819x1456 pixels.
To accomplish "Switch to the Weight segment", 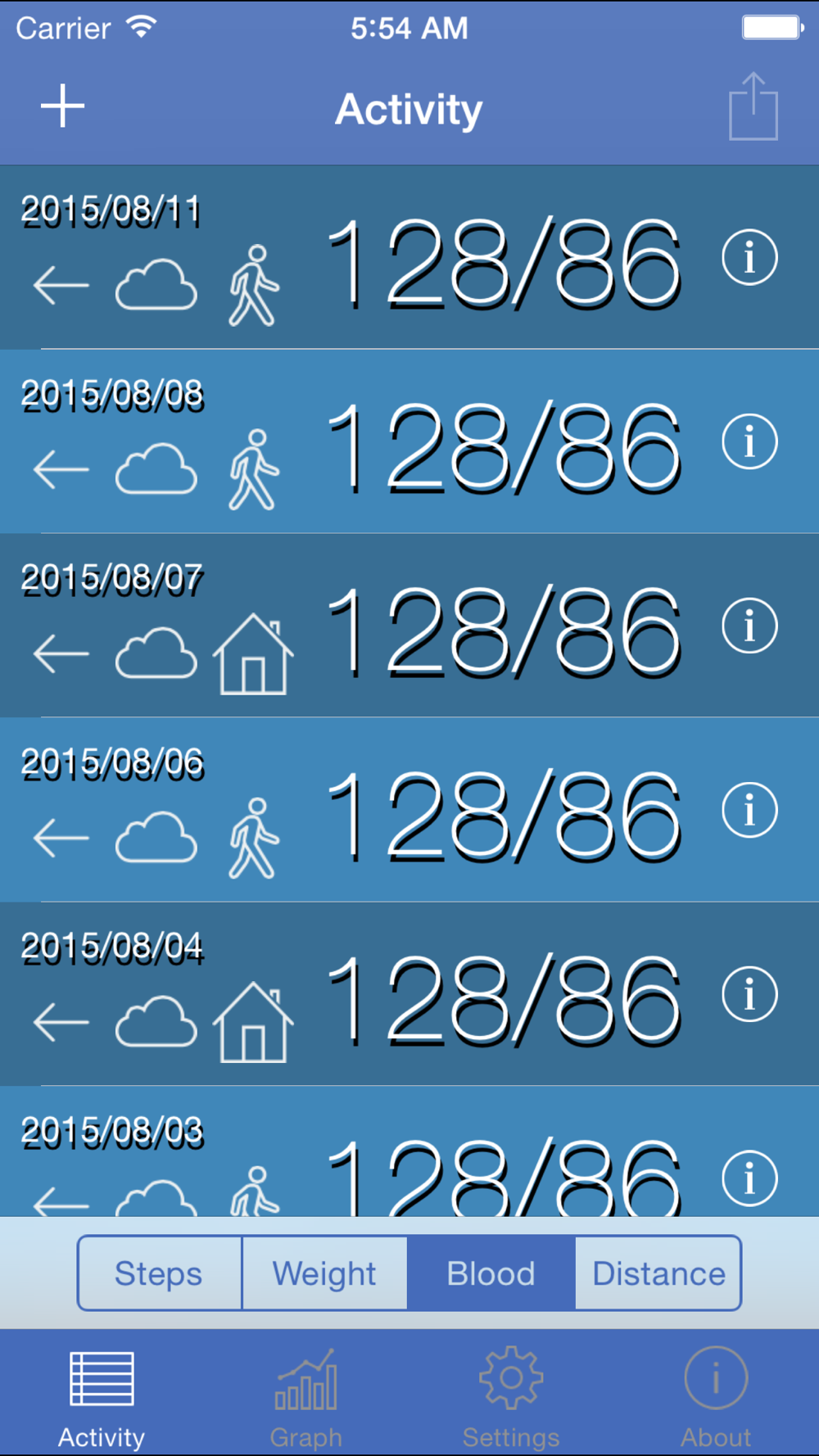I will click(x=325, y=1273).
